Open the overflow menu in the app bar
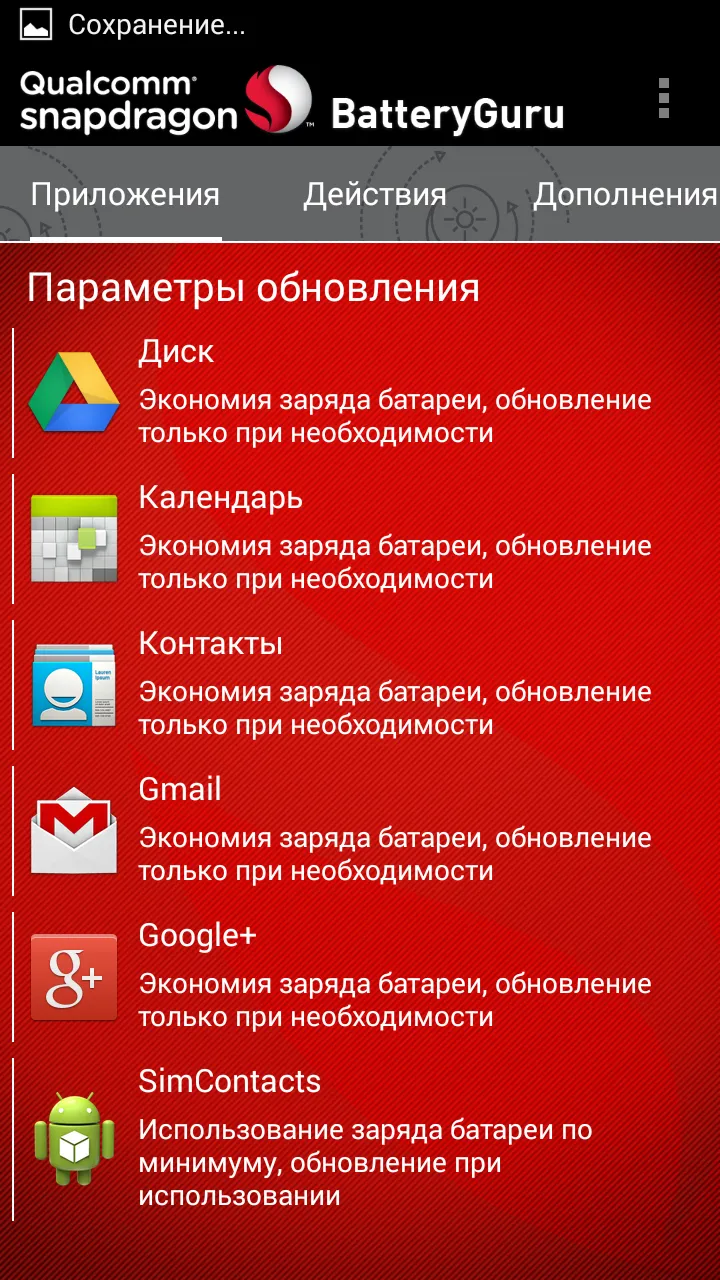This screenshot has height=1280, width=720. 664,98
